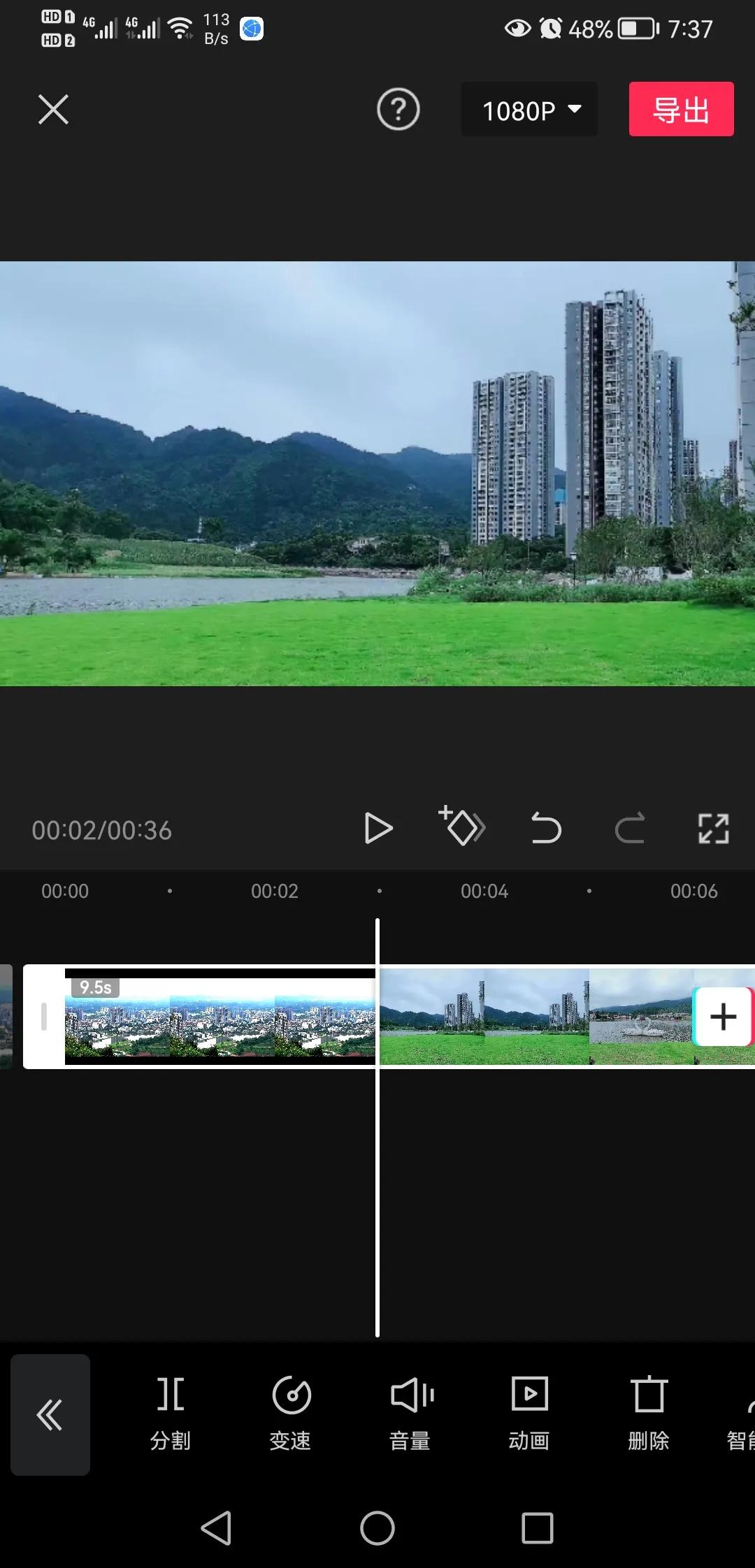Undo the last edit
This screenshot has width=755, height=1568.
tap(546, 829)
